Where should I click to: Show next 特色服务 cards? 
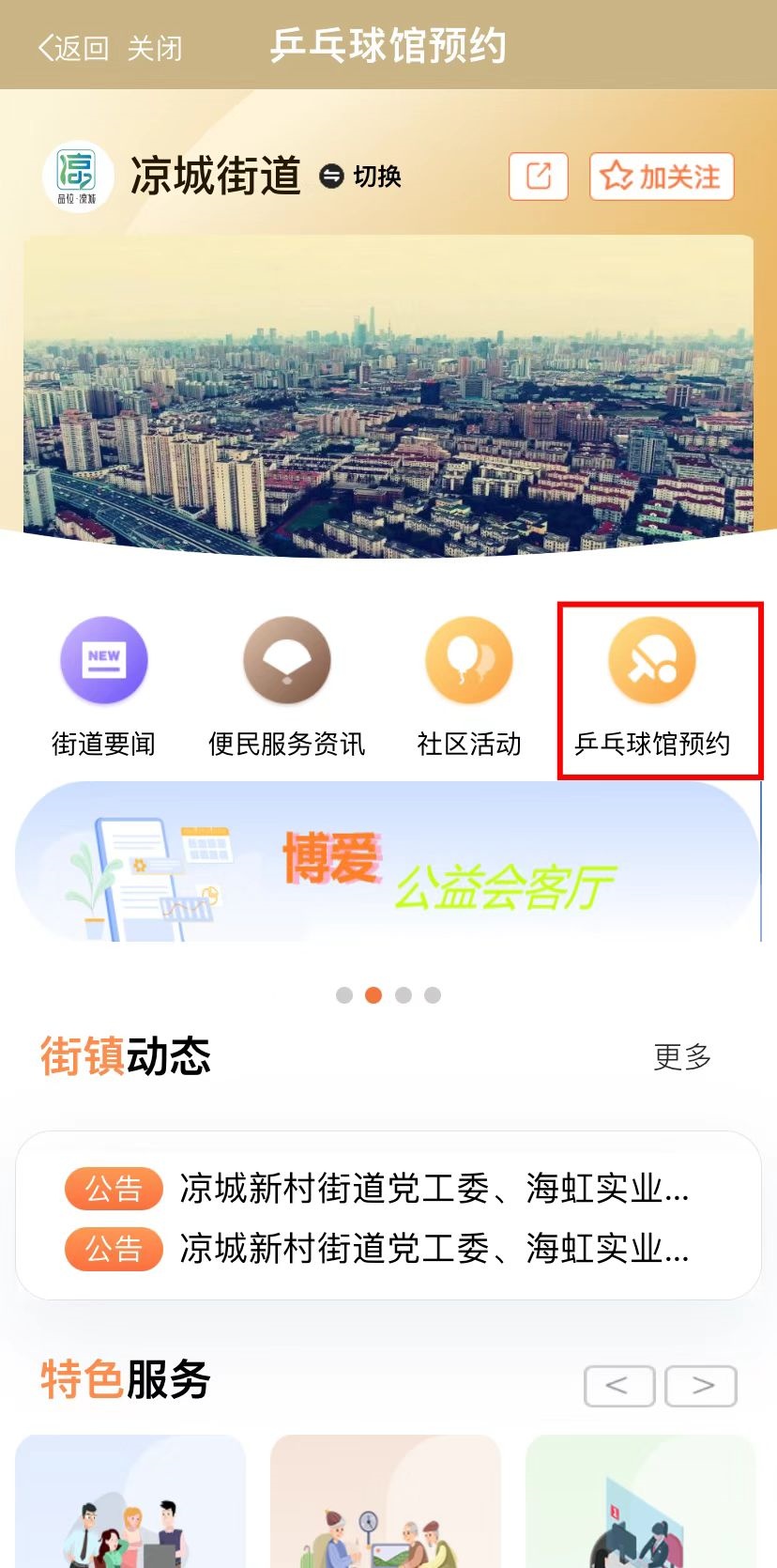[x=701, y=1385]
